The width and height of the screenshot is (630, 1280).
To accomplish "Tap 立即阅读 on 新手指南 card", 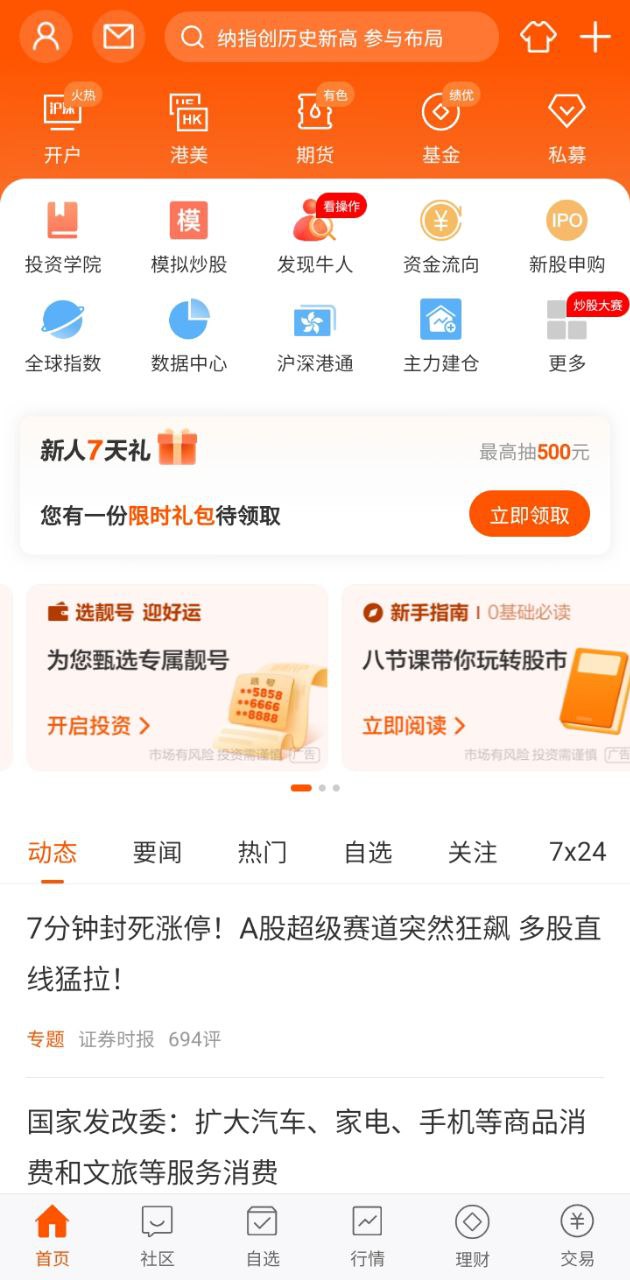I will [414, 726].
